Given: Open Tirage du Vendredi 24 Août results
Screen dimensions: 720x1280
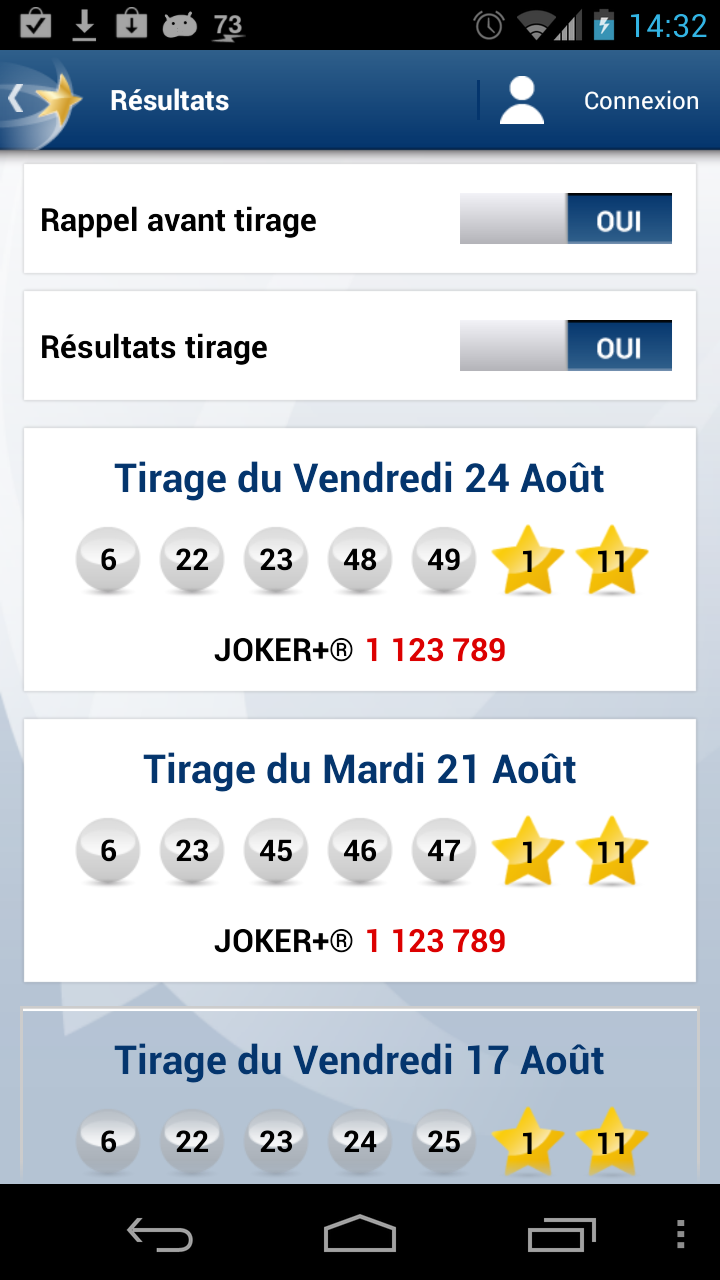Looking at the screenshot, I should click(360, 559).
